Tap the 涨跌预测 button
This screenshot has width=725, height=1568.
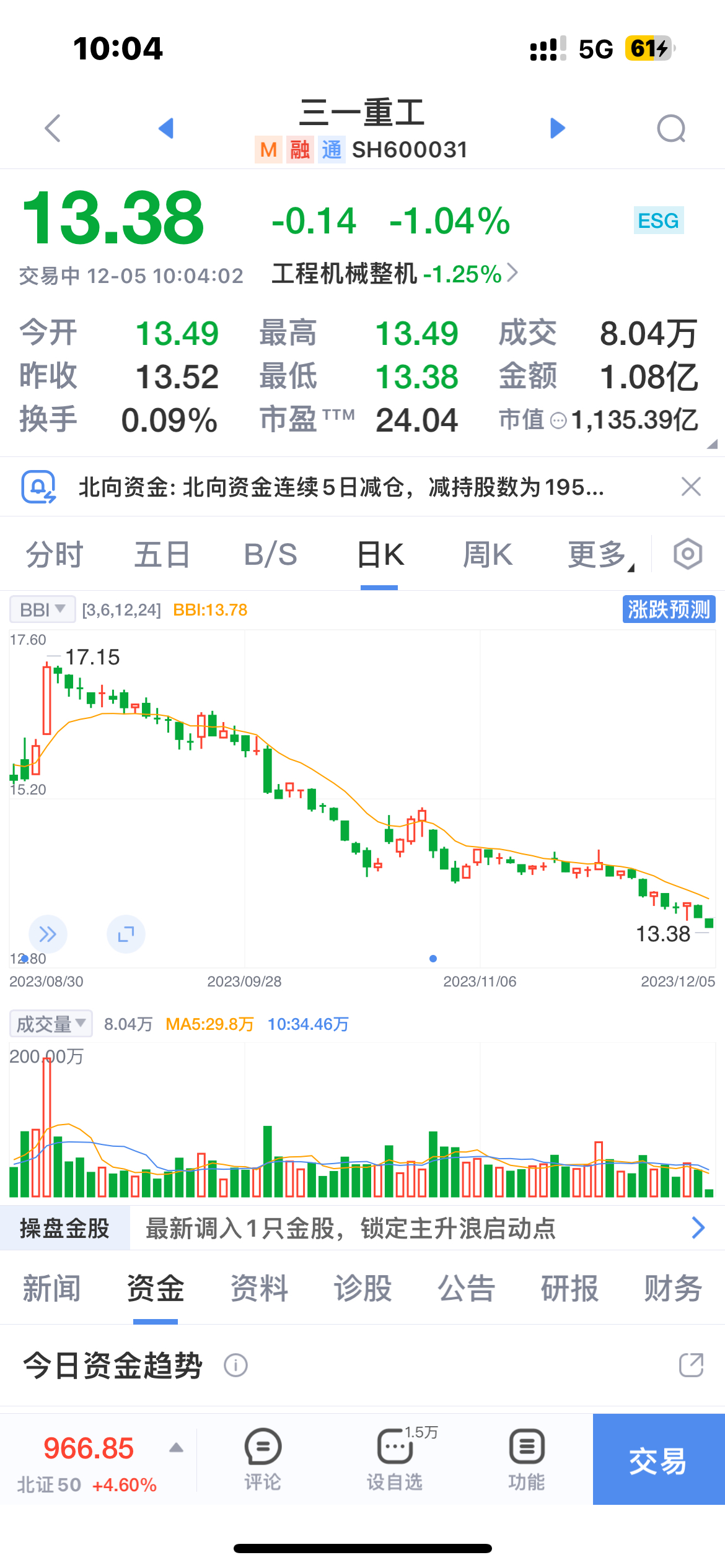tap(669, 609)
